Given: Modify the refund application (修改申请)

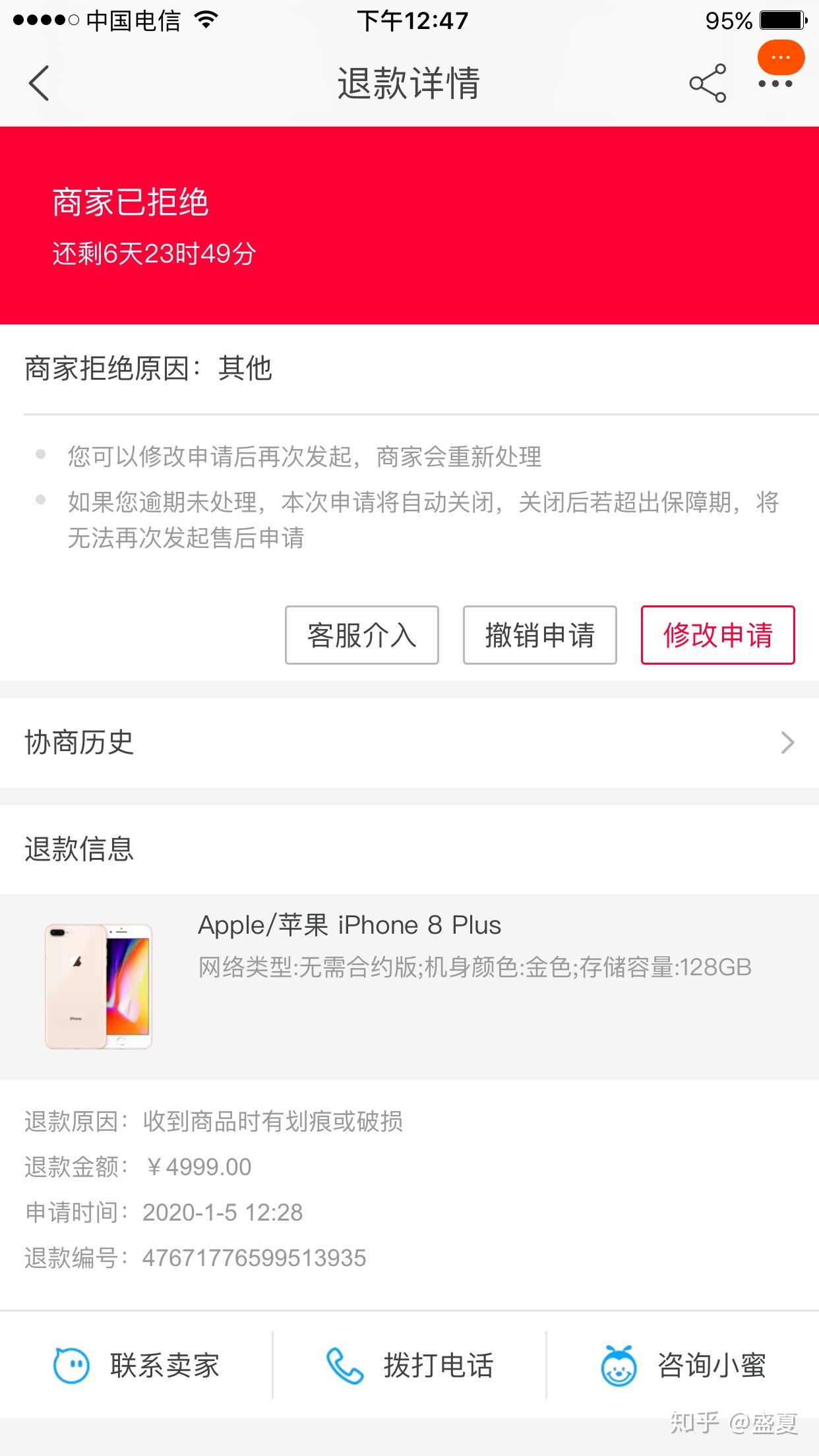Looking at the screenshot, I should (717, 634).
